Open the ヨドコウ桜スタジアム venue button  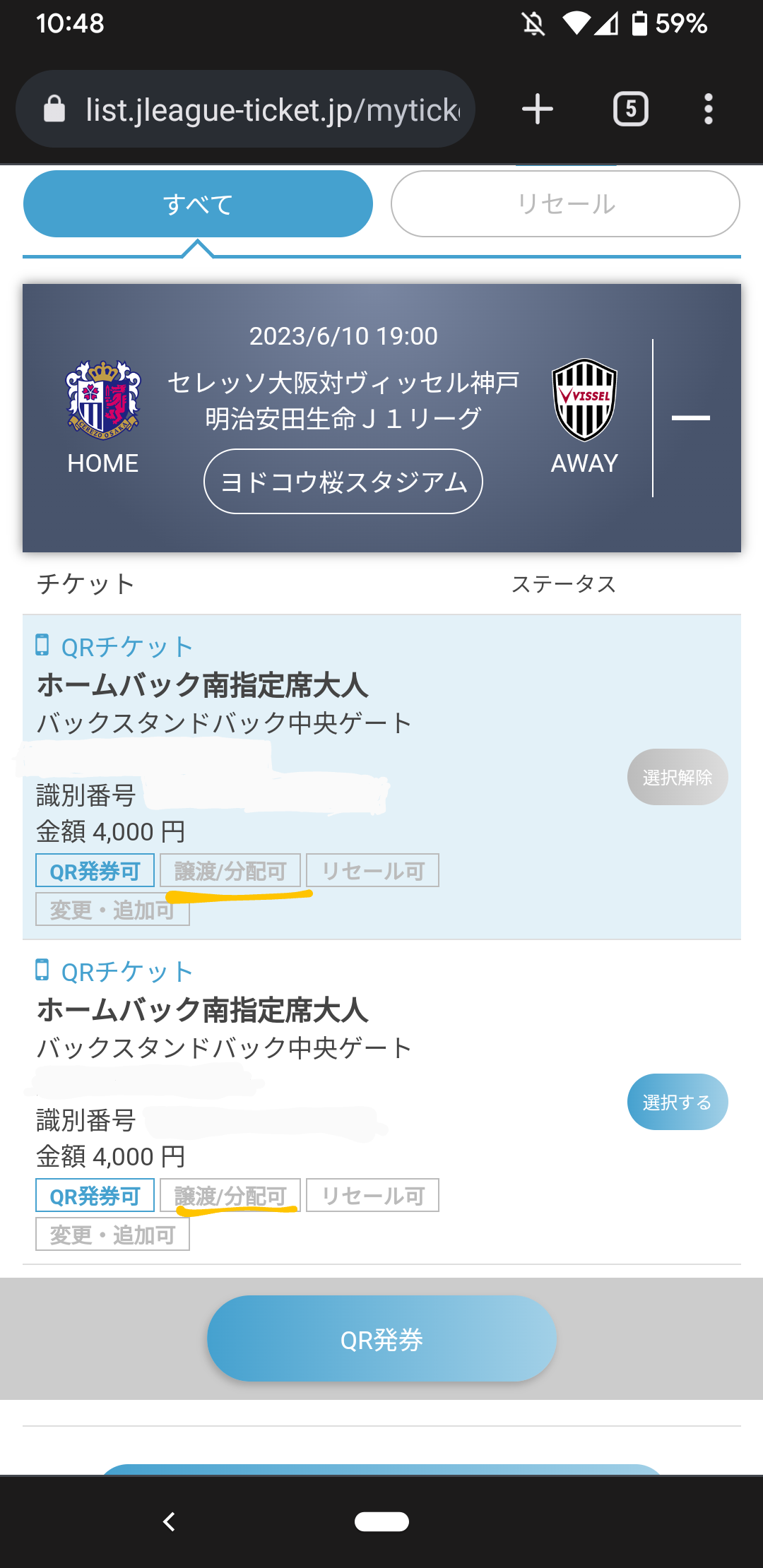pyautogui.click(x=343, y=482)
